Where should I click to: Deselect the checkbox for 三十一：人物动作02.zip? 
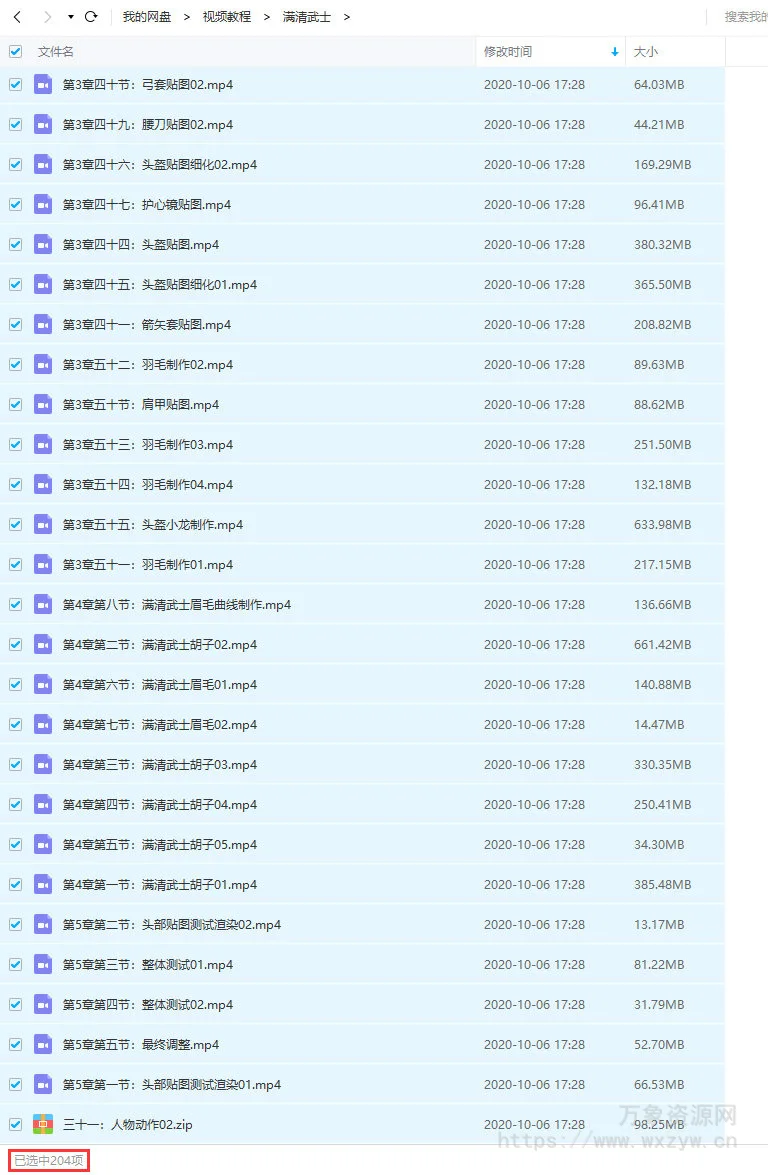pos(14,1124)
